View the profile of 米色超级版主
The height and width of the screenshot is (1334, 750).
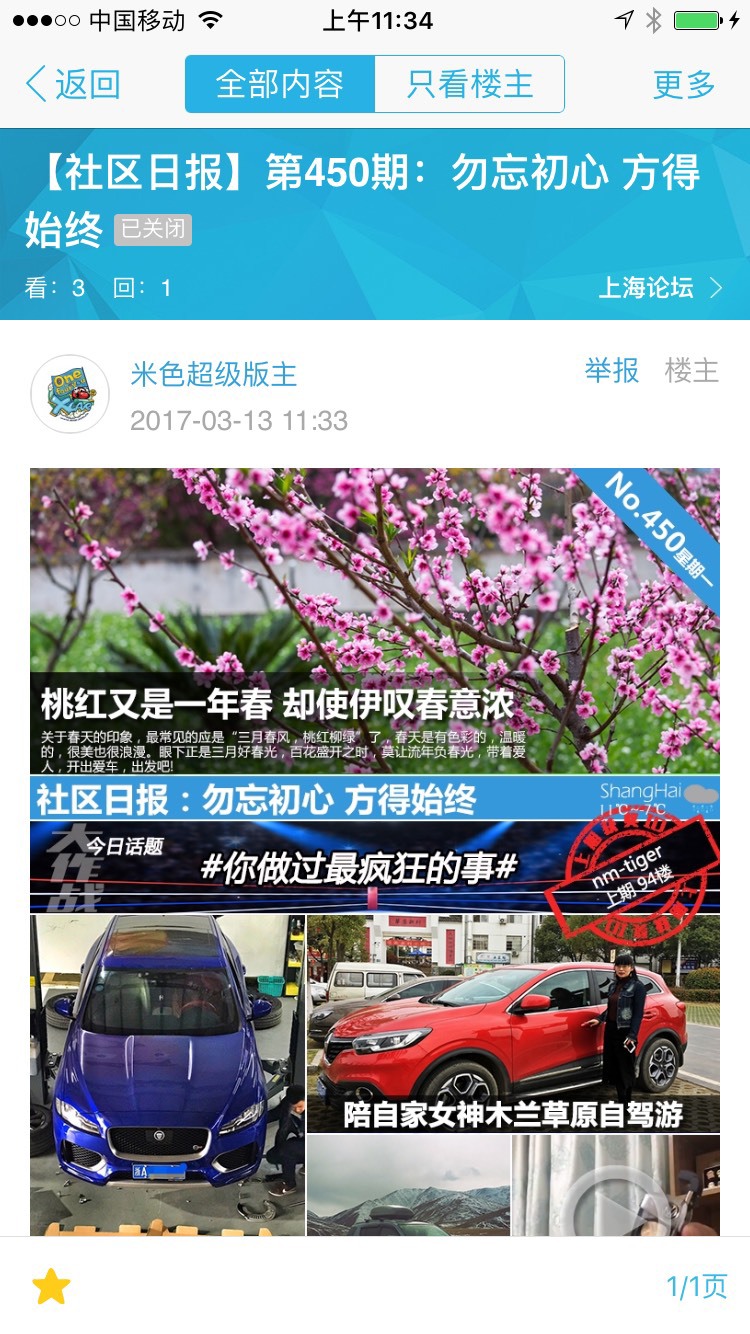pyautogui.click(x=214, y=374)
